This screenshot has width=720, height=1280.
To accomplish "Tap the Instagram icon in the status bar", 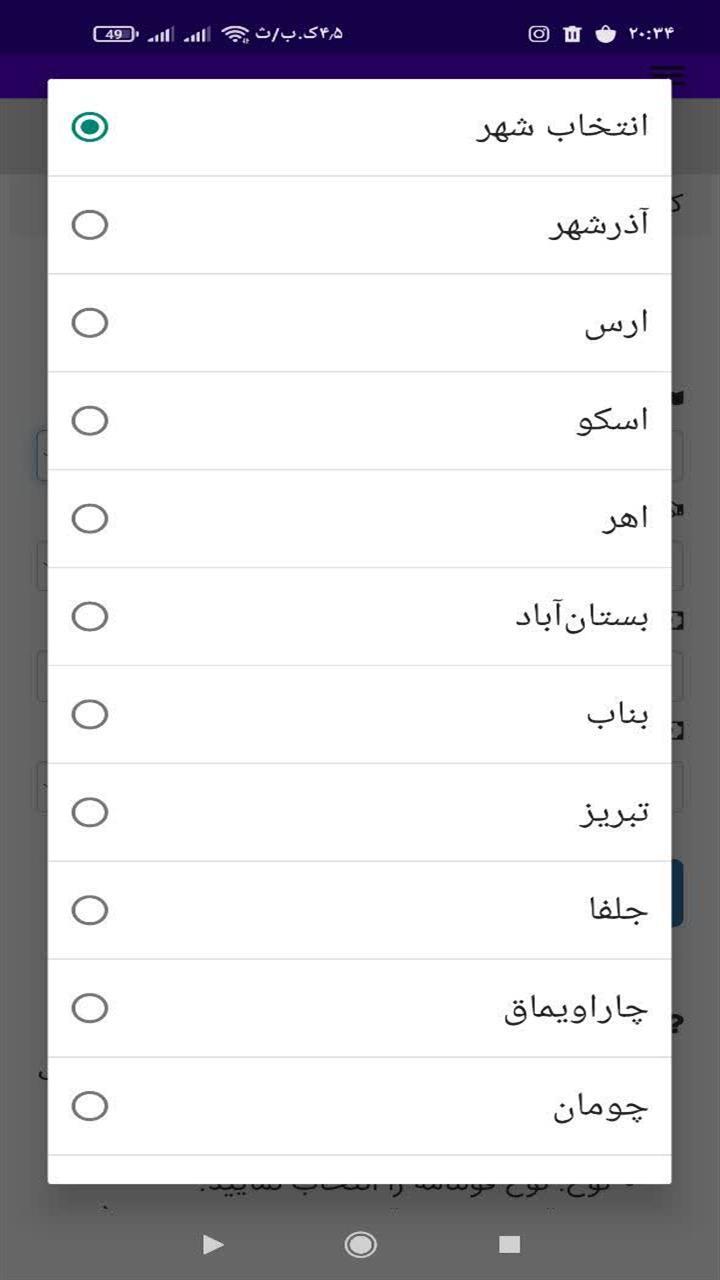I will click(538, 33).
